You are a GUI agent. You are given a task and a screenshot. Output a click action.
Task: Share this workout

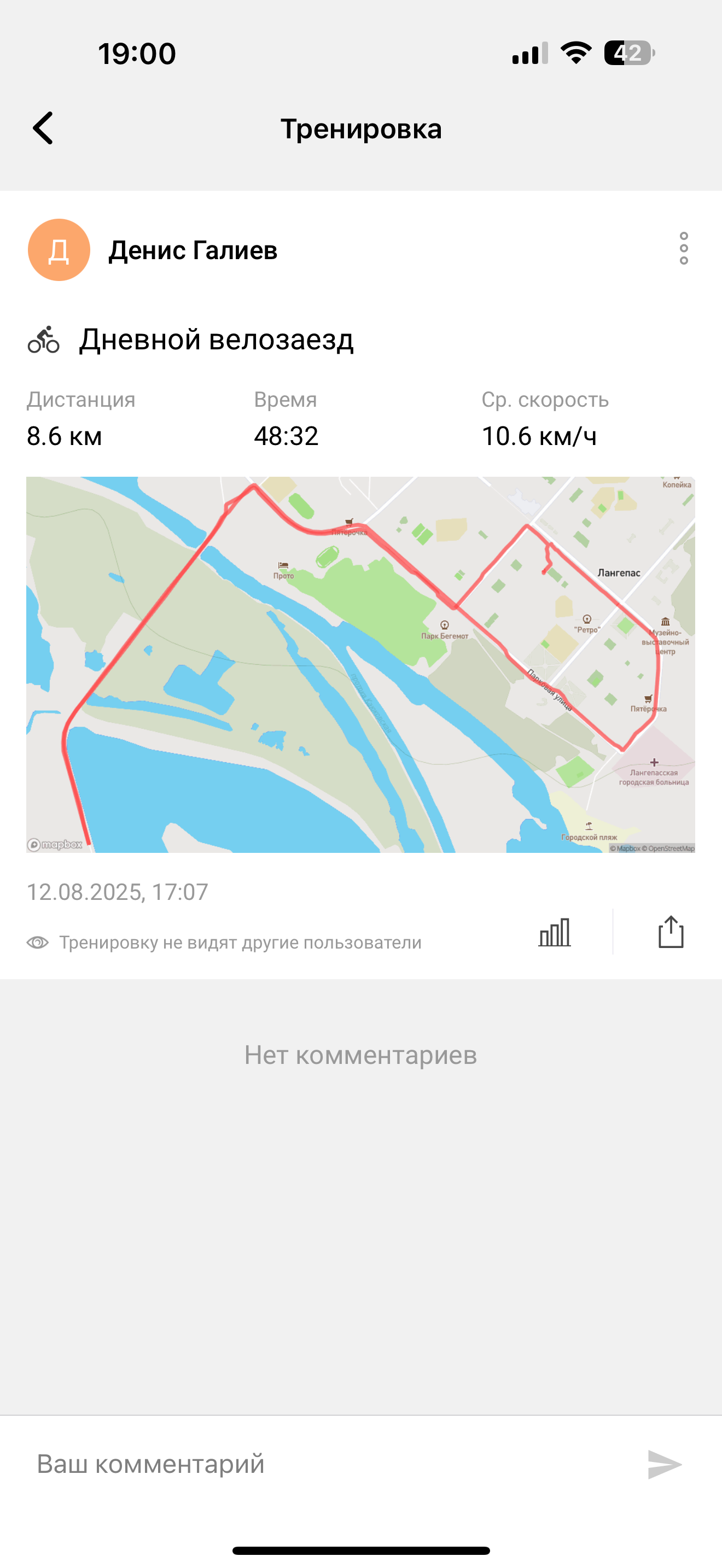pos(671,932)
